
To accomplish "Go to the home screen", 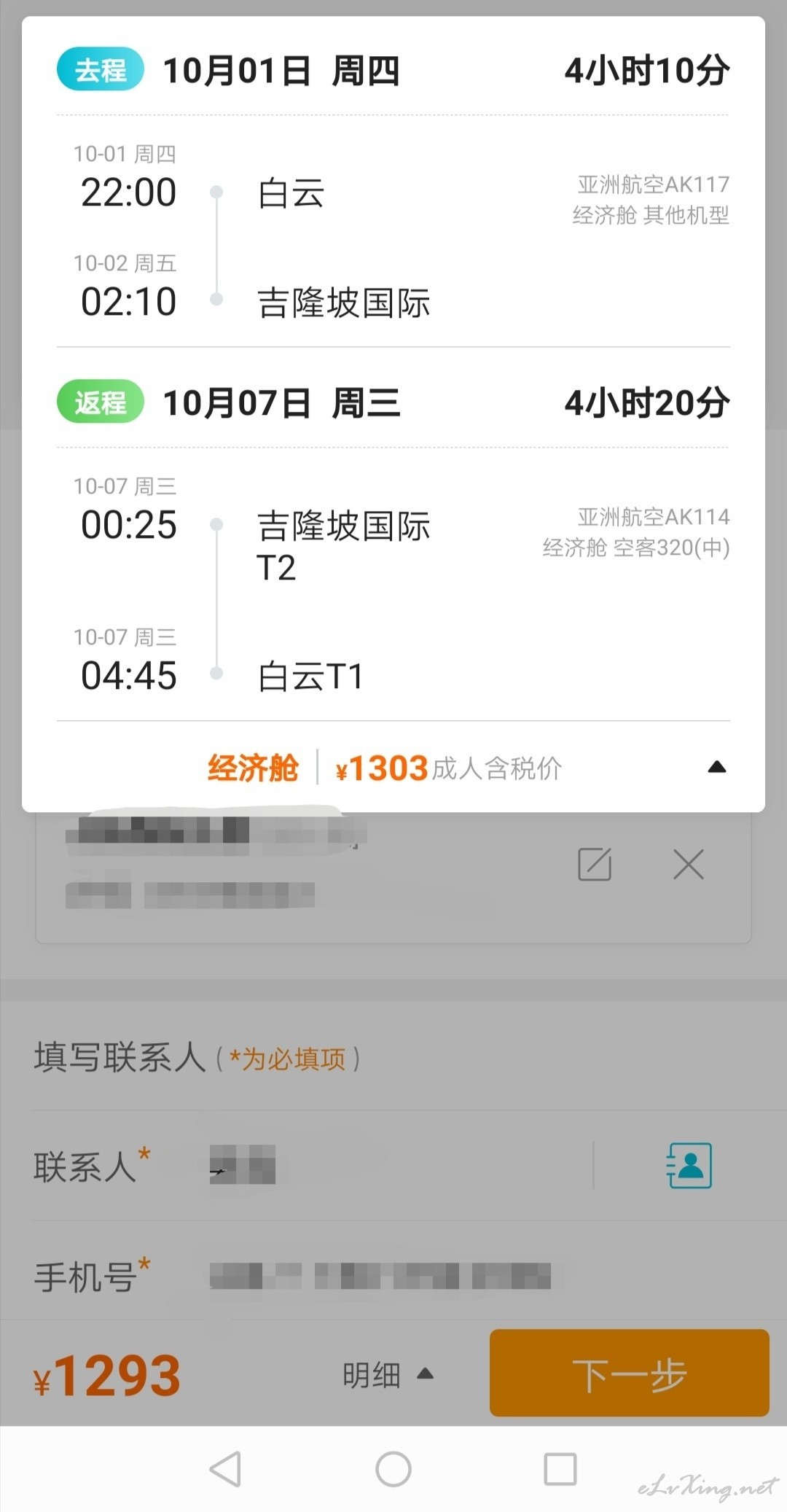I will pos(393,1468).
